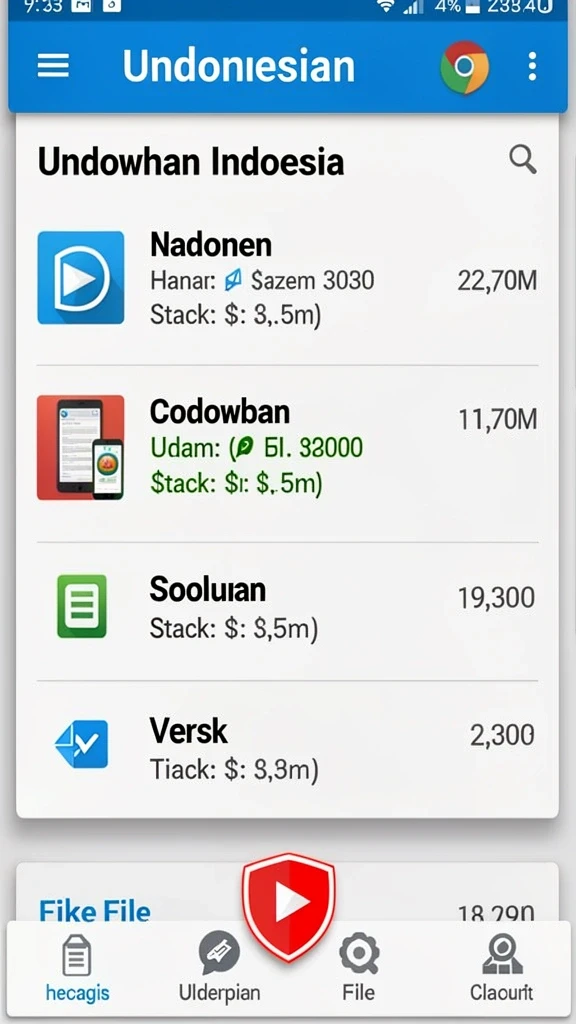Tap the Chrome icon in the app bar

coord(464,67)
